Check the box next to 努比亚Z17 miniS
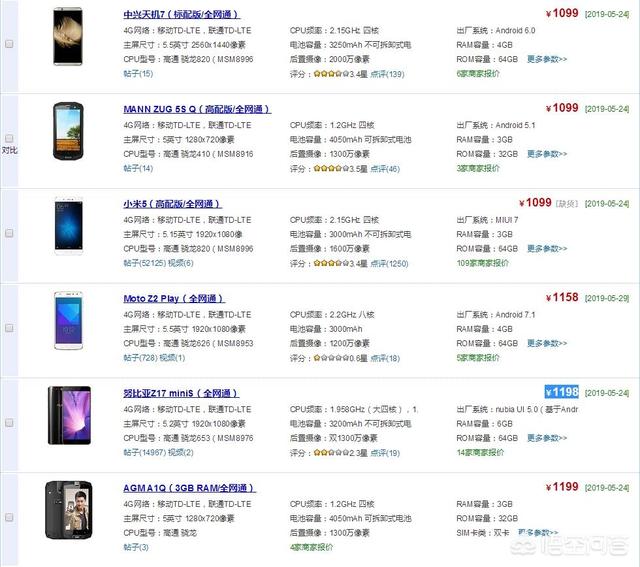Image resolution: width=640 pixels, height=567 pixels. 9,423
